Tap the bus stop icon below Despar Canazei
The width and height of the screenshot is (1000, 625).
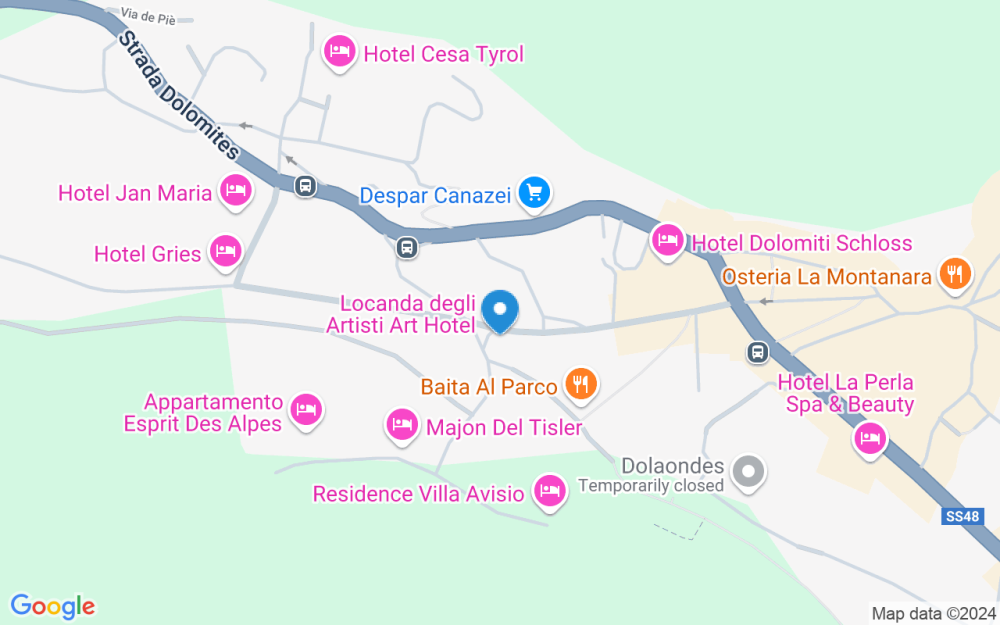407,246
